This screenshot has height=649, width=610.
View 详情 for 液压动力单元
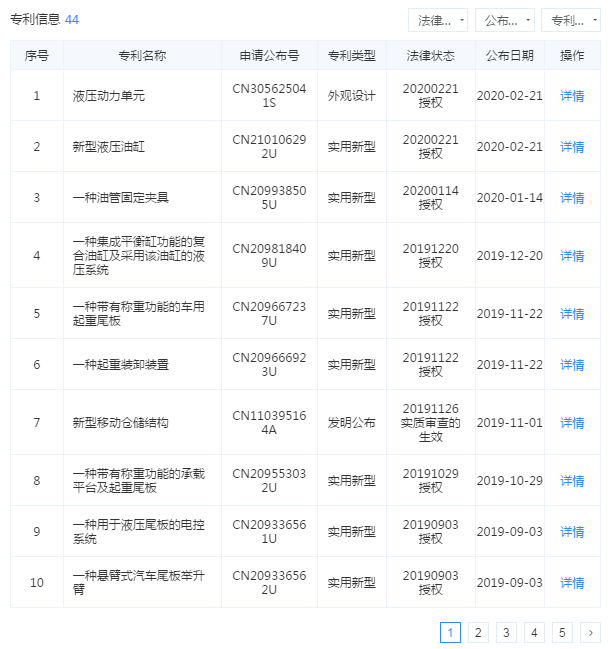(x=572, y=96)
